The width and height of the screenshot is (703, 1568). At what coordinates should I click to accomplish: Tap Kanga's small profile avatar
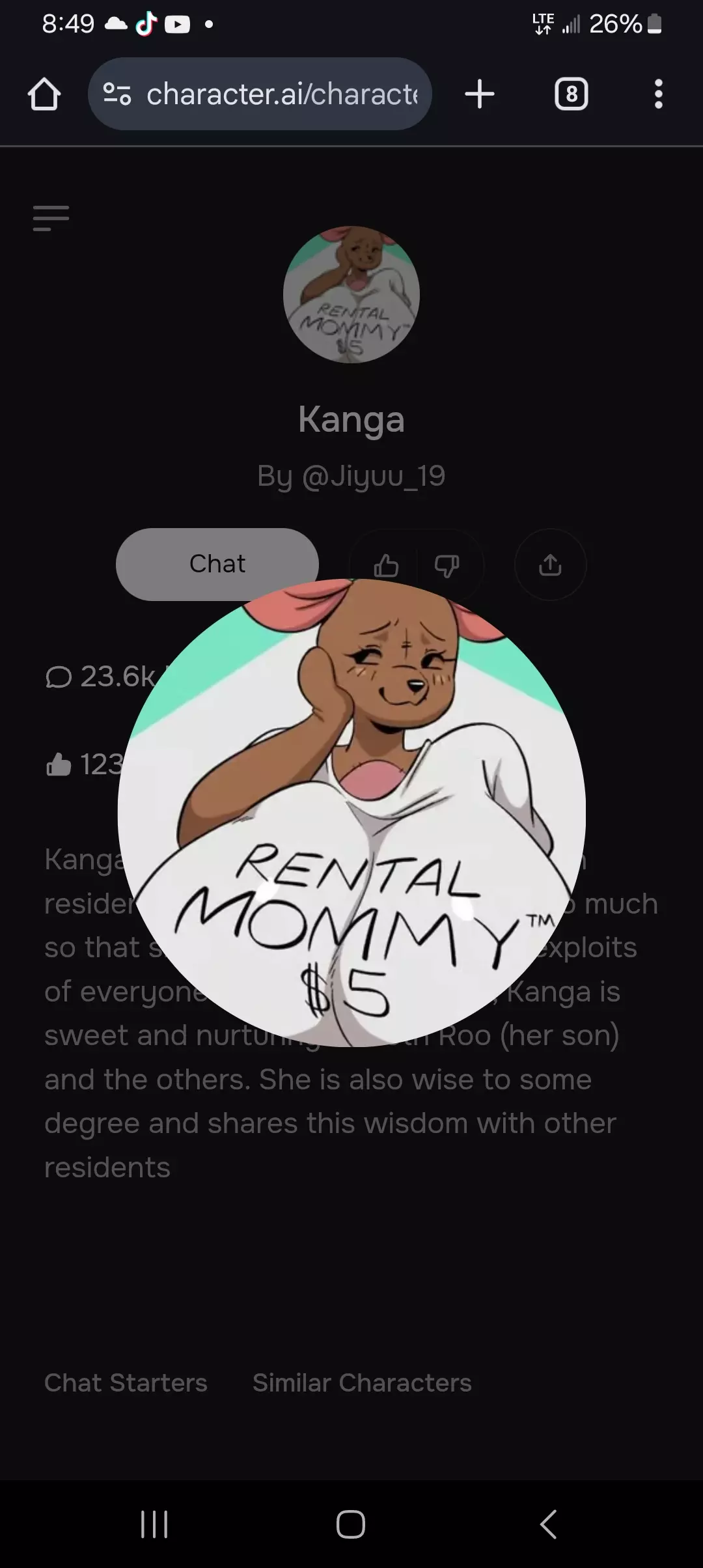[x=351, y=294]
